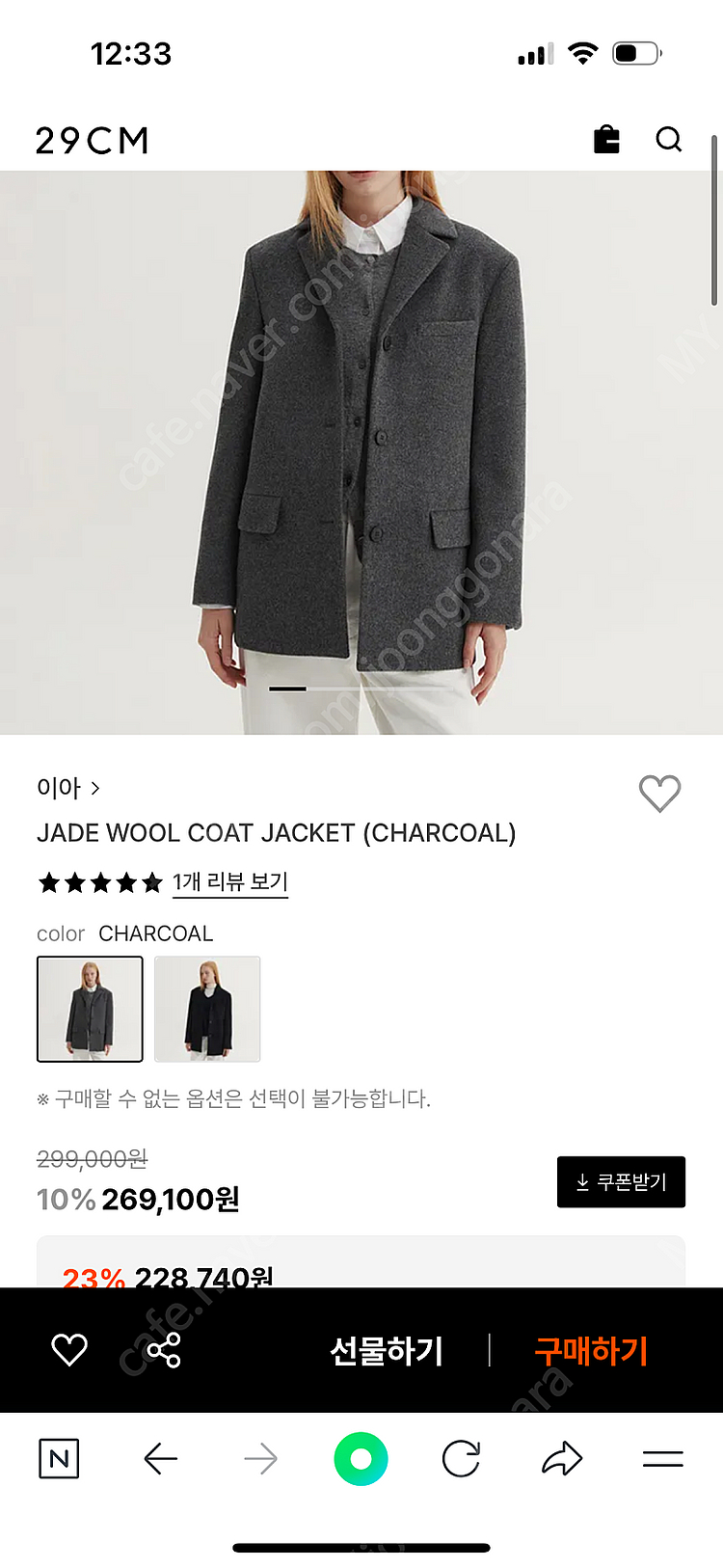
Task: Download coupon with 쿠폰받기
Action: [621, 1181]
